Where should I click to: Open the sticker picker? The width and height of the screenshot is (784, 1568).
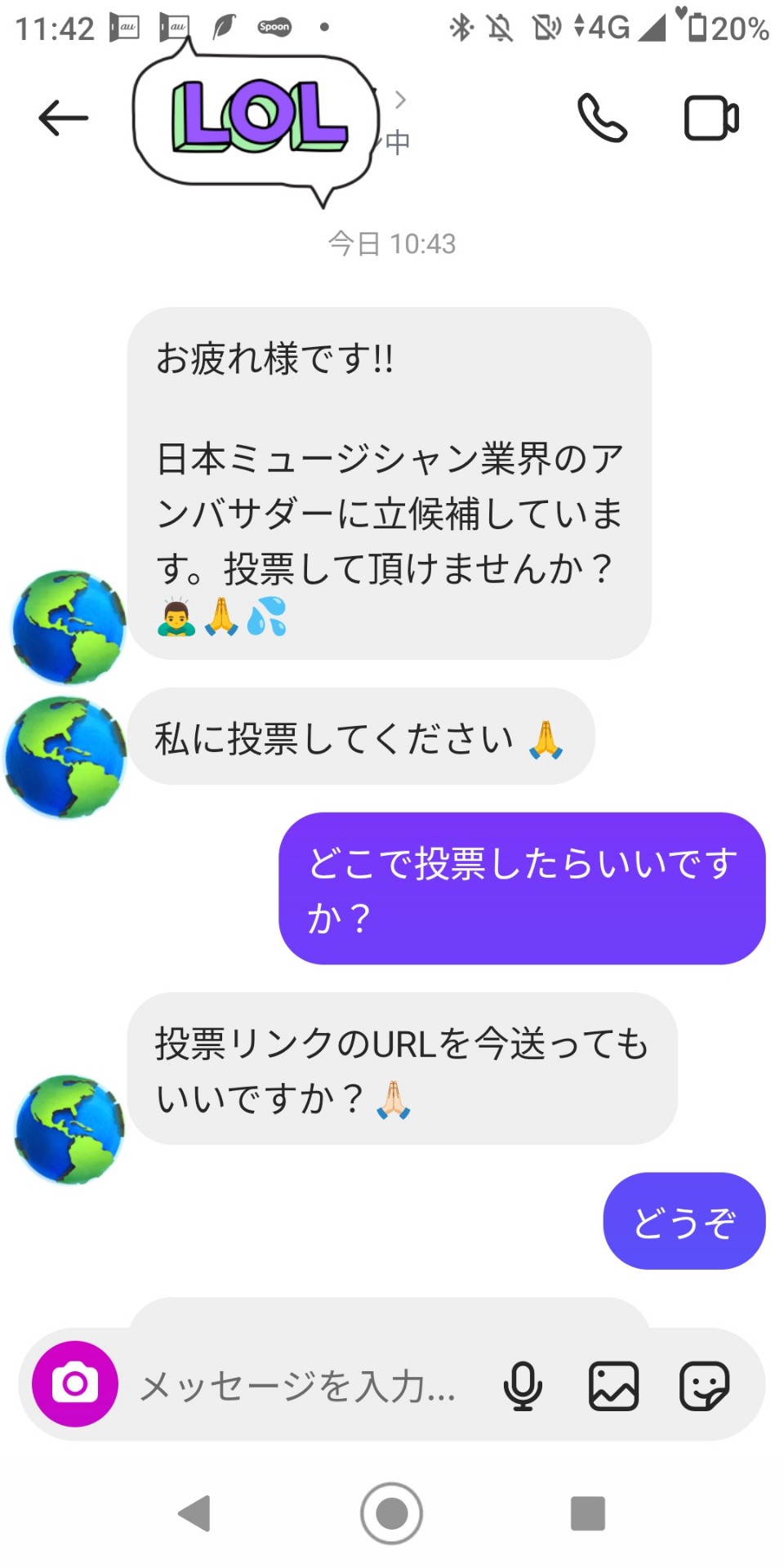[x=707, y=1384]
